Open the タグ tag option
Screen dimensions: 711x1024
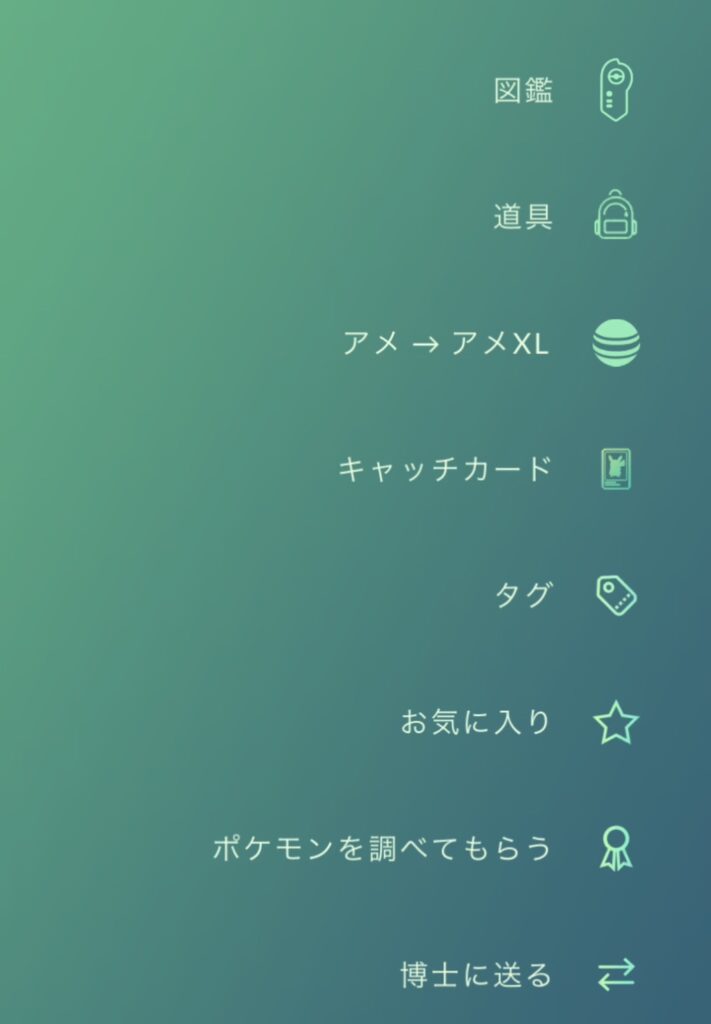pos(614,595)
